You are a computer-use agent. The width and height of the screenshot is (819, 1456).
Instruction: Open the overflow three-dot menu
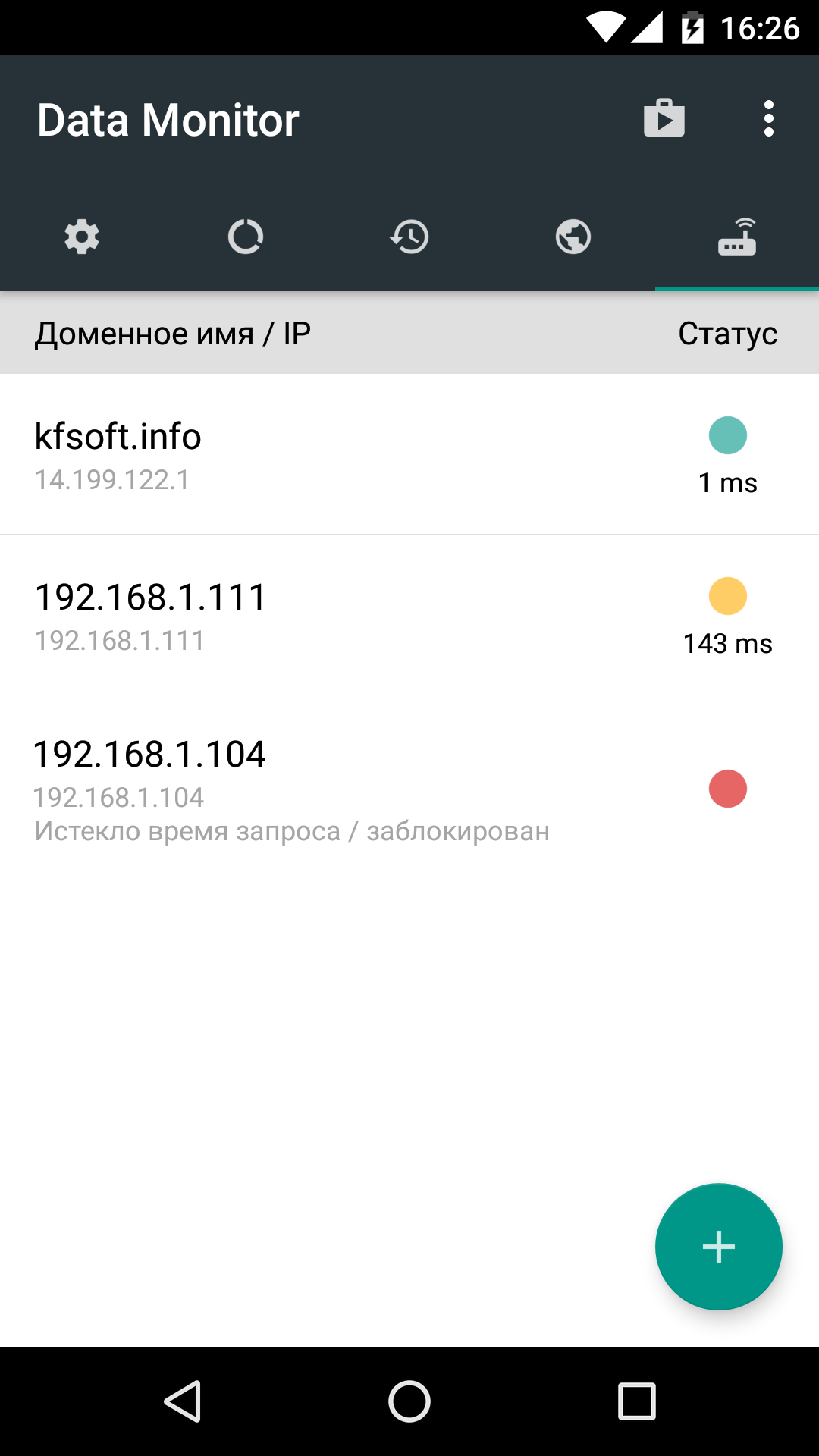coord(768,118)
